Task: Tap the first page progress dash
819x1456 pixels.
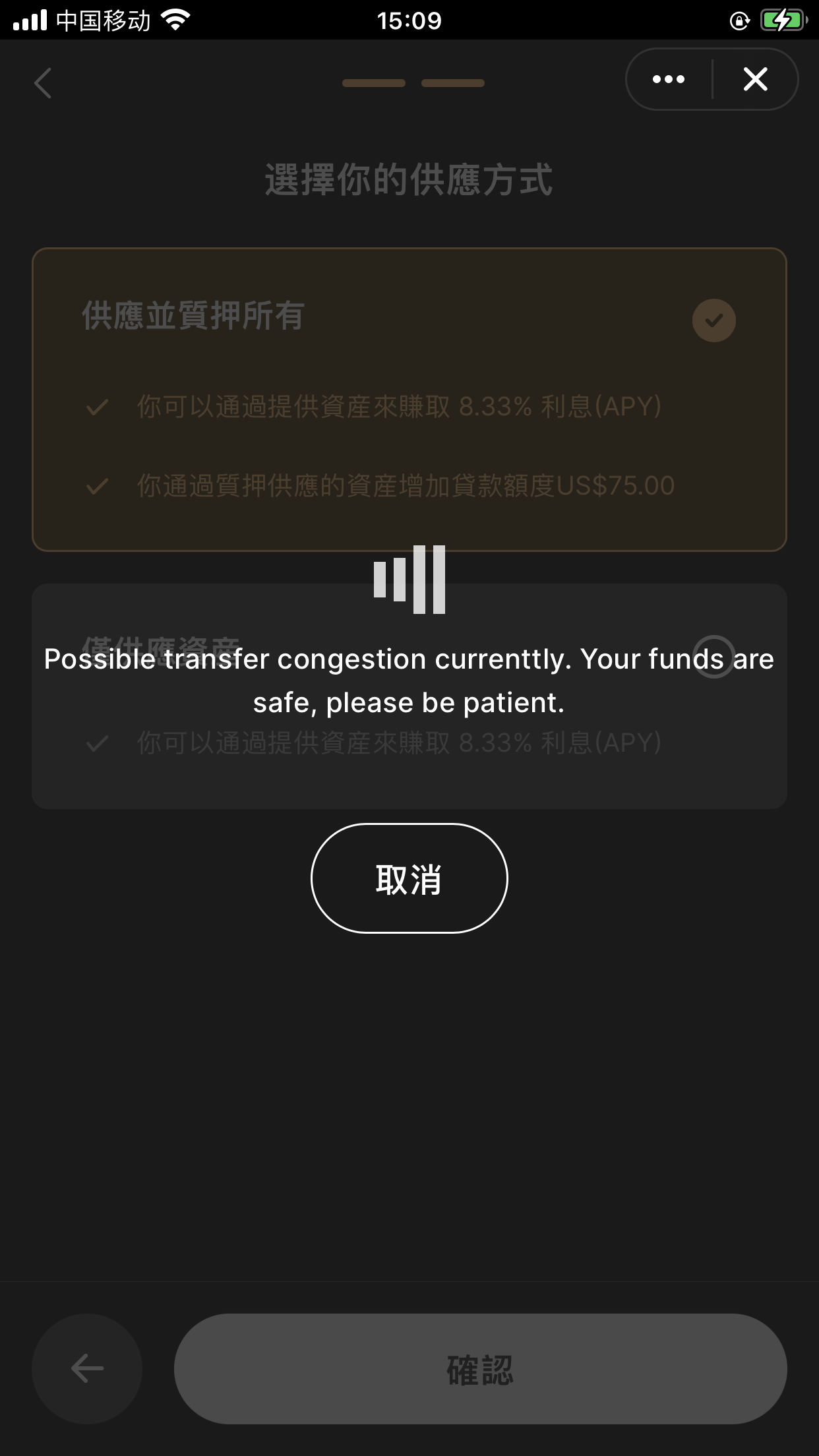Action: [373, 83]
